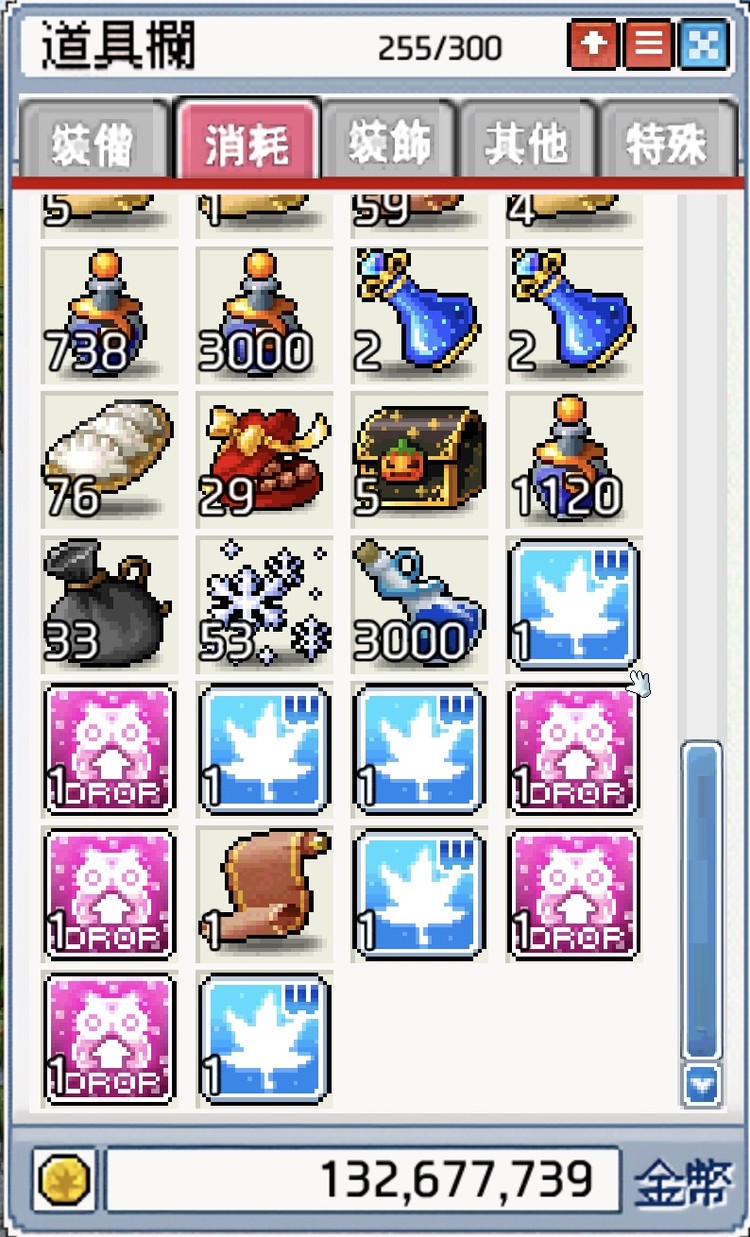This screenshot has width=750, height=1237.
Task: Tap the black sack with 33
Action: 109,604
